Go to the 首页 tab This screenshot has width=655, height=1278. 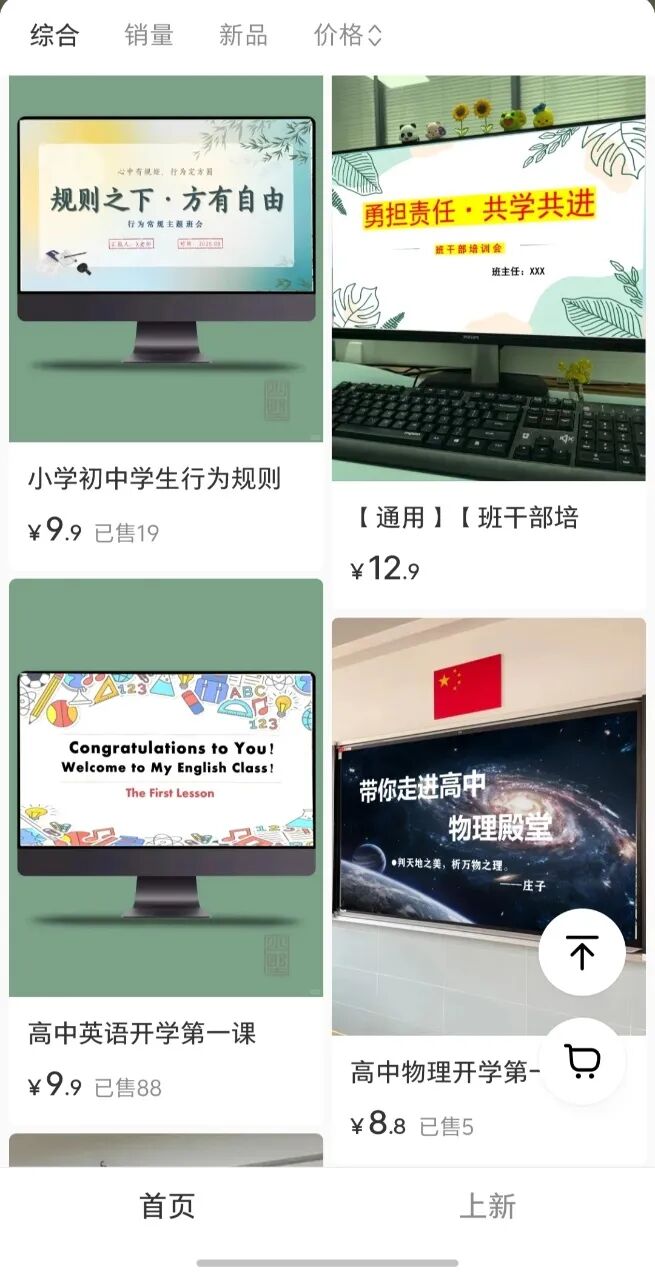point(167,1206)
